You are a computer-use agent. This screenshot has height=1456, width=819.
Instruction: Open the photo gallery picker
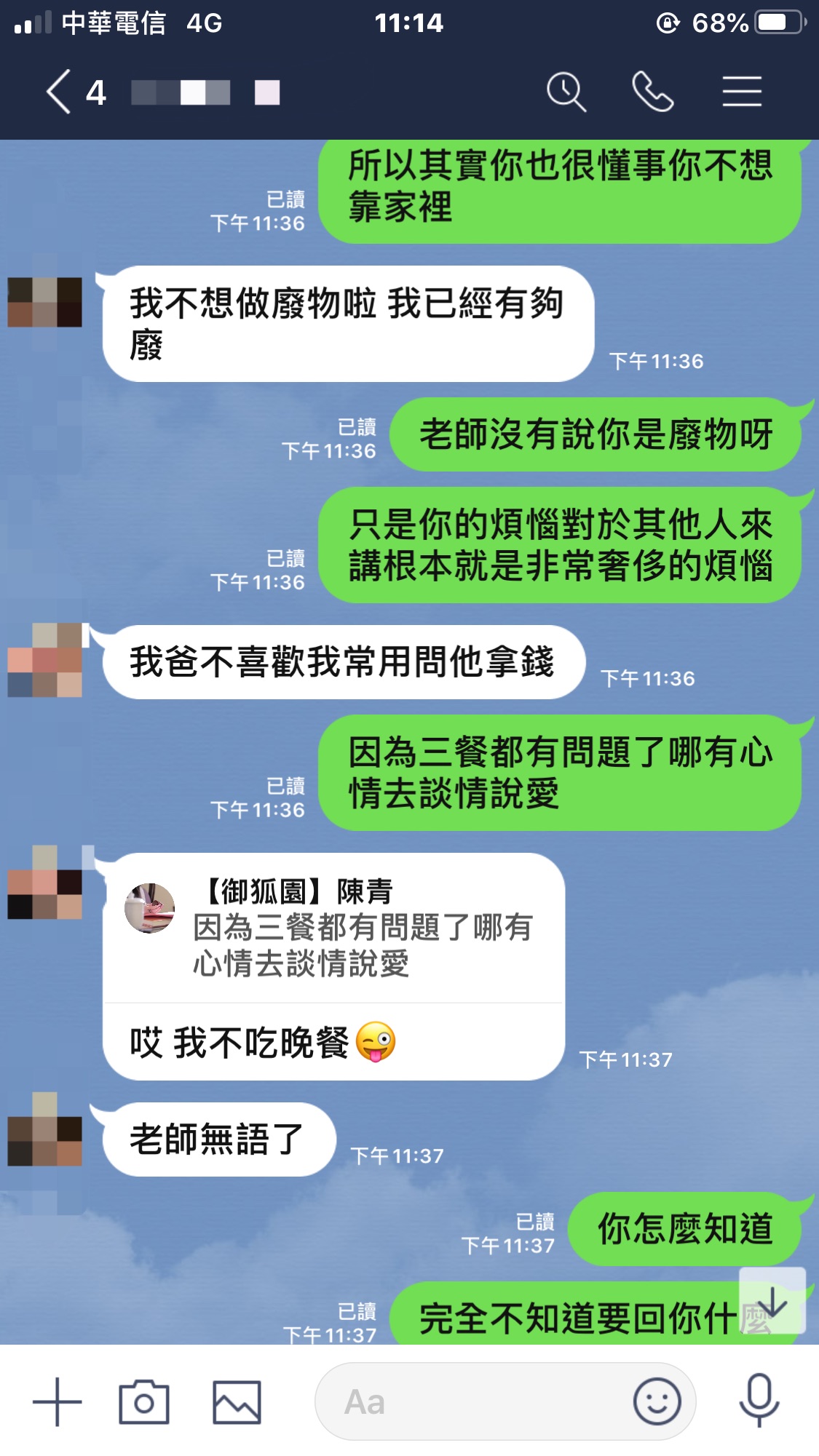click(237, 1401)
